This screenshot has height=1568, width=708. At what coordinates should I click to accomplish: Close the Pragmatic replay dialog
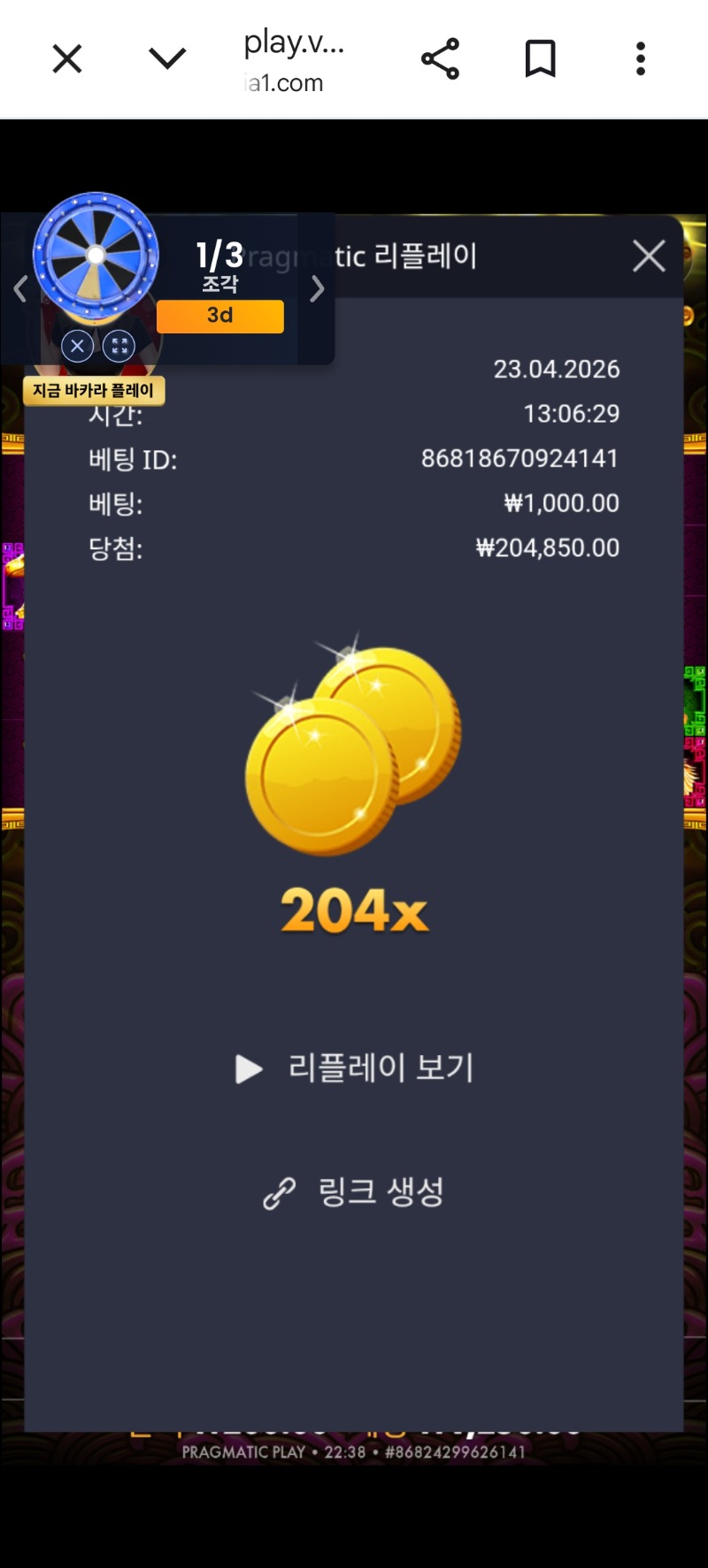click(x=649, y=256)
